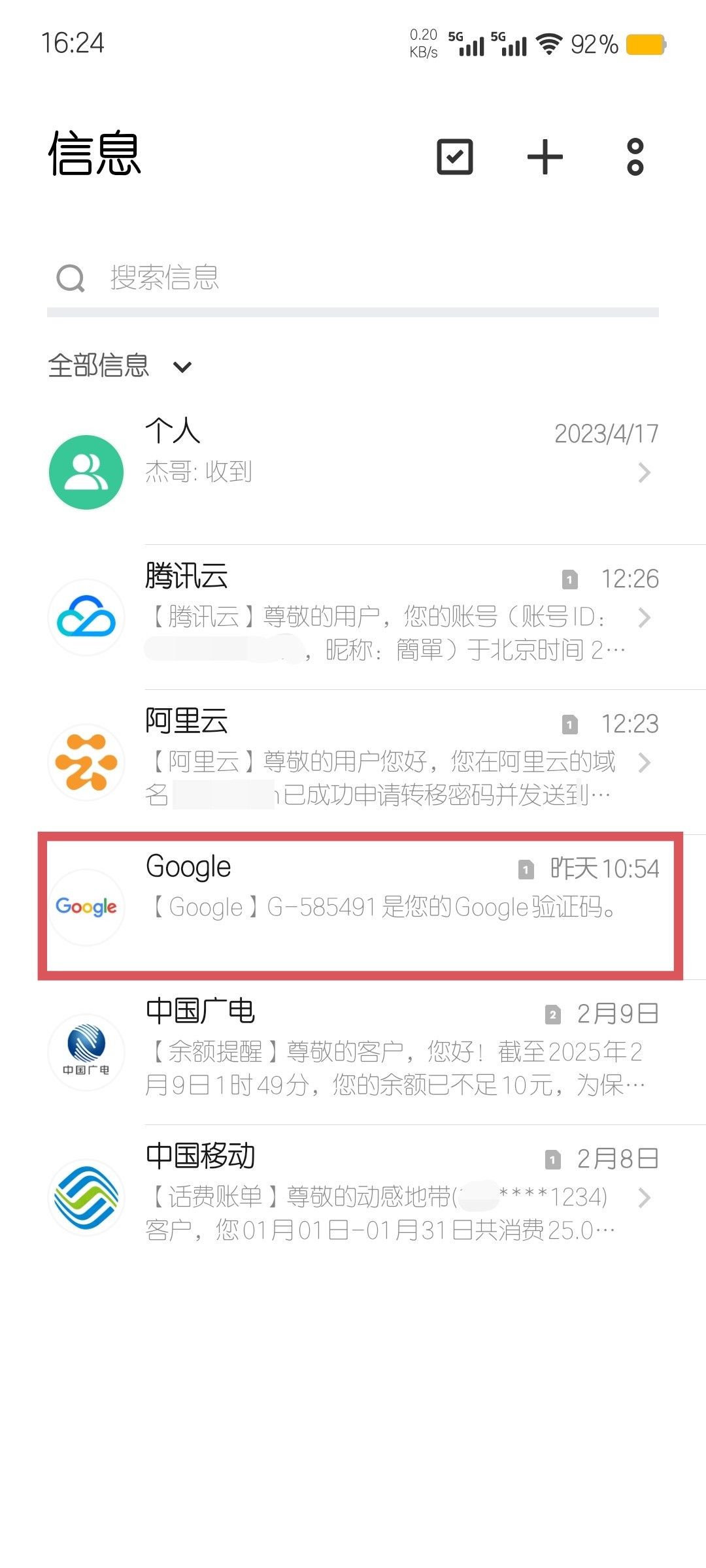
Task: Open the 个人 messages folder
Action: tap(353, 470)
